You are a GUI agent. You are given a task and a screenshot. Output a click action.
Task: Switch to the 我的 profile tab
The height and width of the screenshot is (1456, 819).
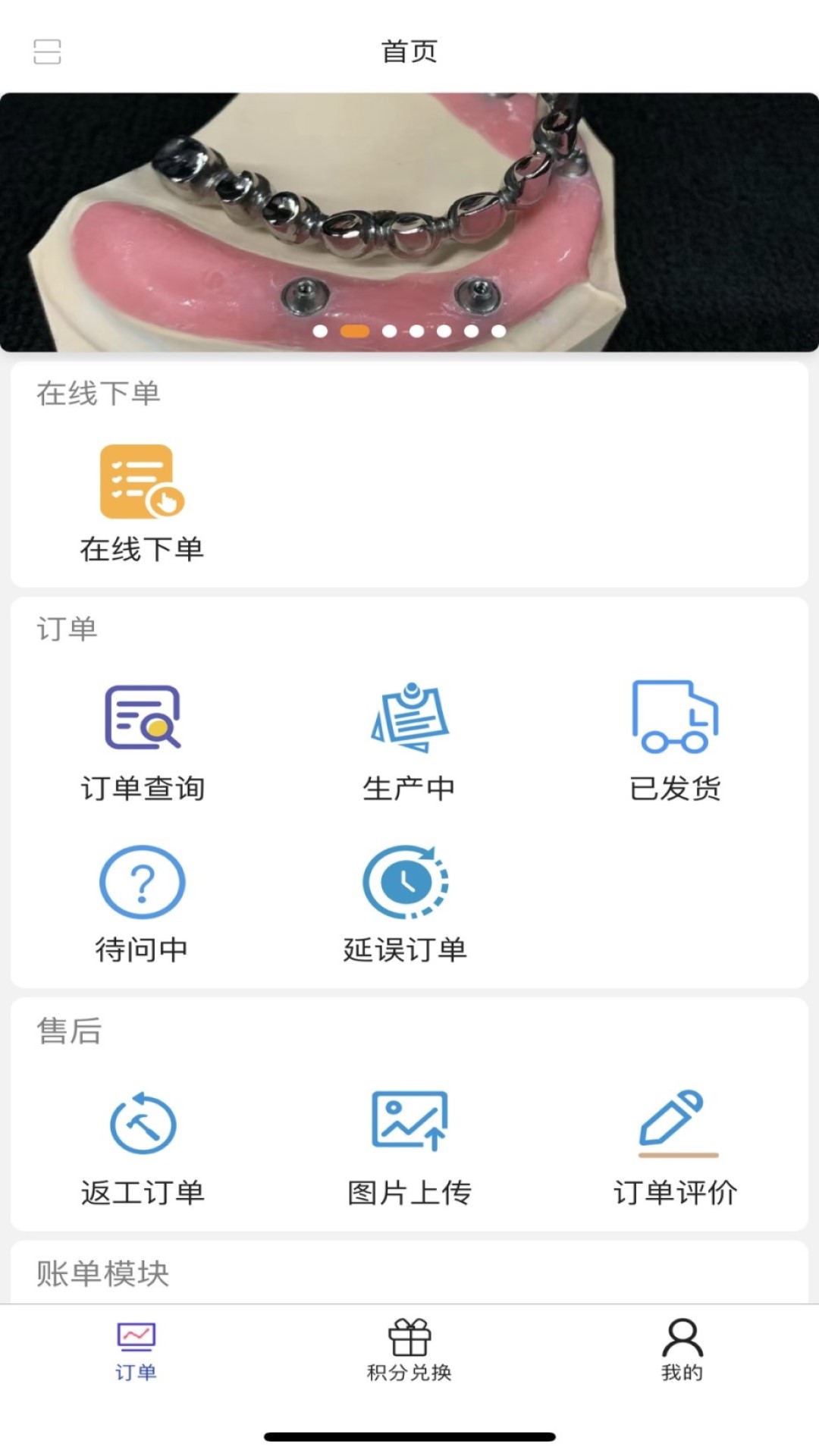point(682,1351)
